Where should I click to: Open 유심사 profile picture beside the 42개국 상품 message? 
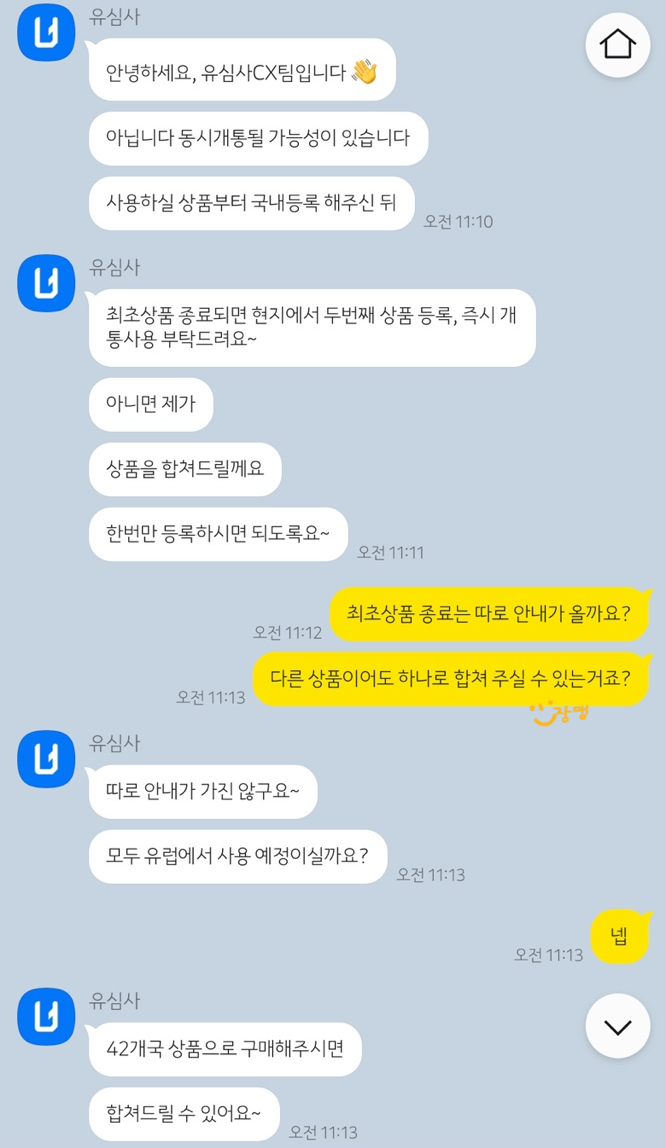[x=46, y=1016]
